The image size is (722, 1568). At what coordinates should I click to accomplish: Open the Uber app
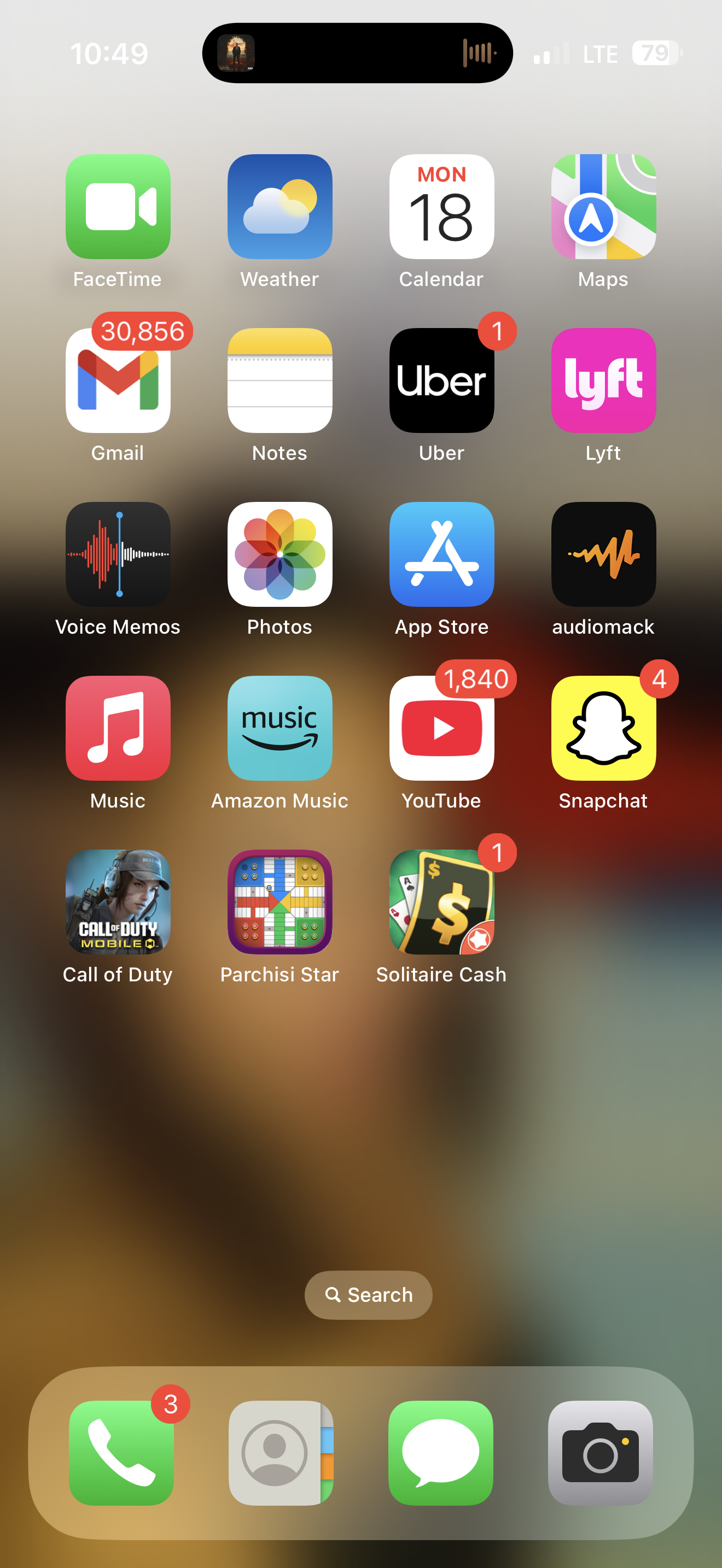coord(441,381)
